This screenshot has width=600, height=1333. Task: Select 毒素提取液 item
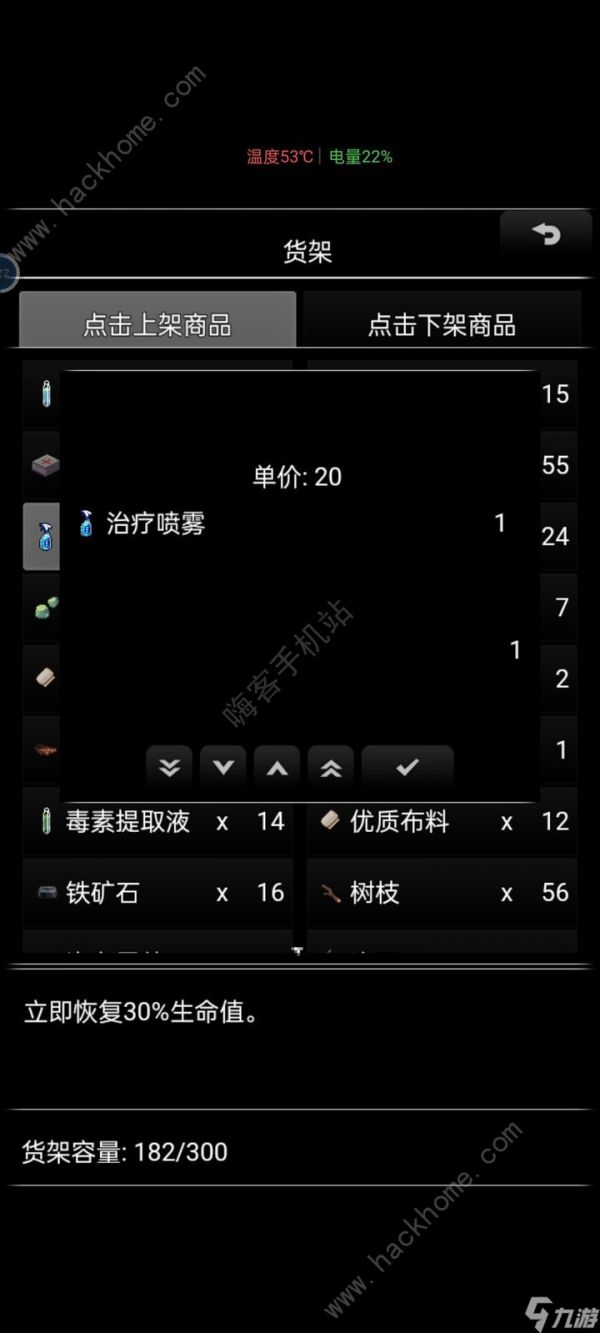(x=157, y=822)
